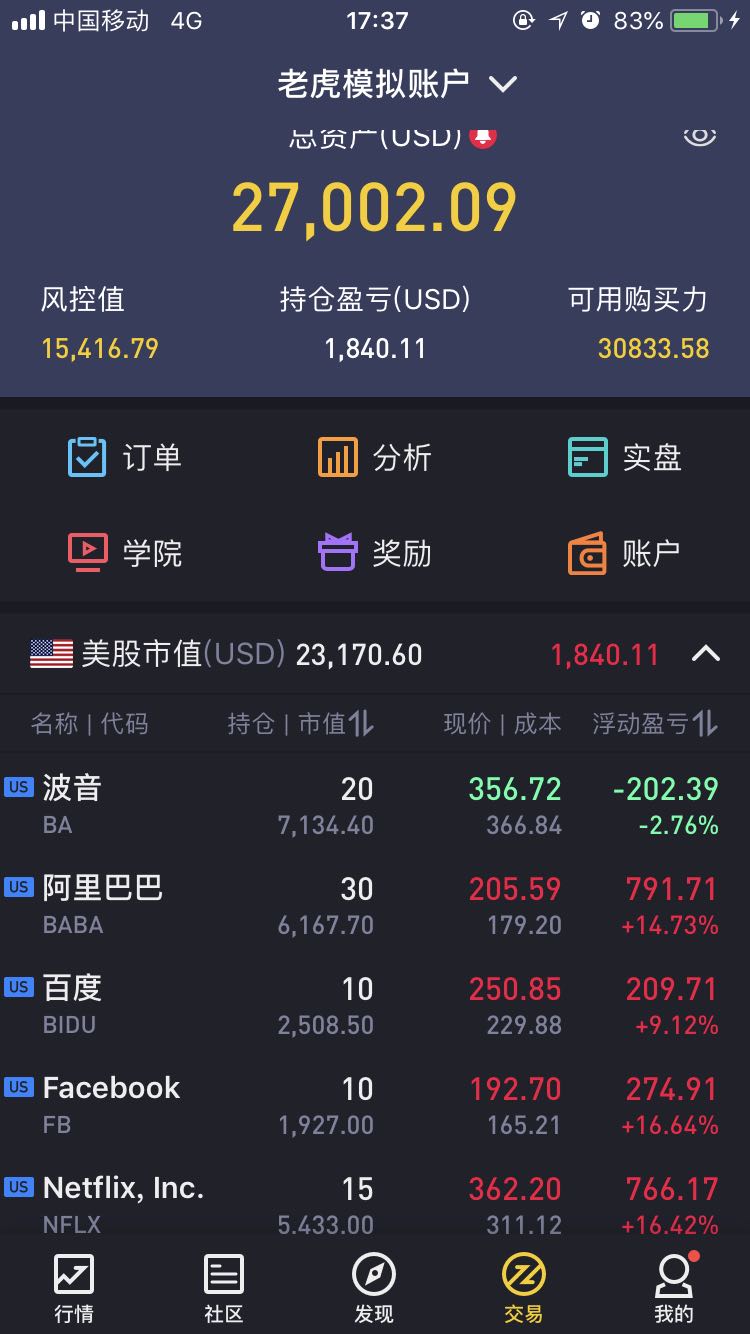This screenshot has height=1334, width=750.
Task: Open the Facebook FB position
Action: (375, 1105)
